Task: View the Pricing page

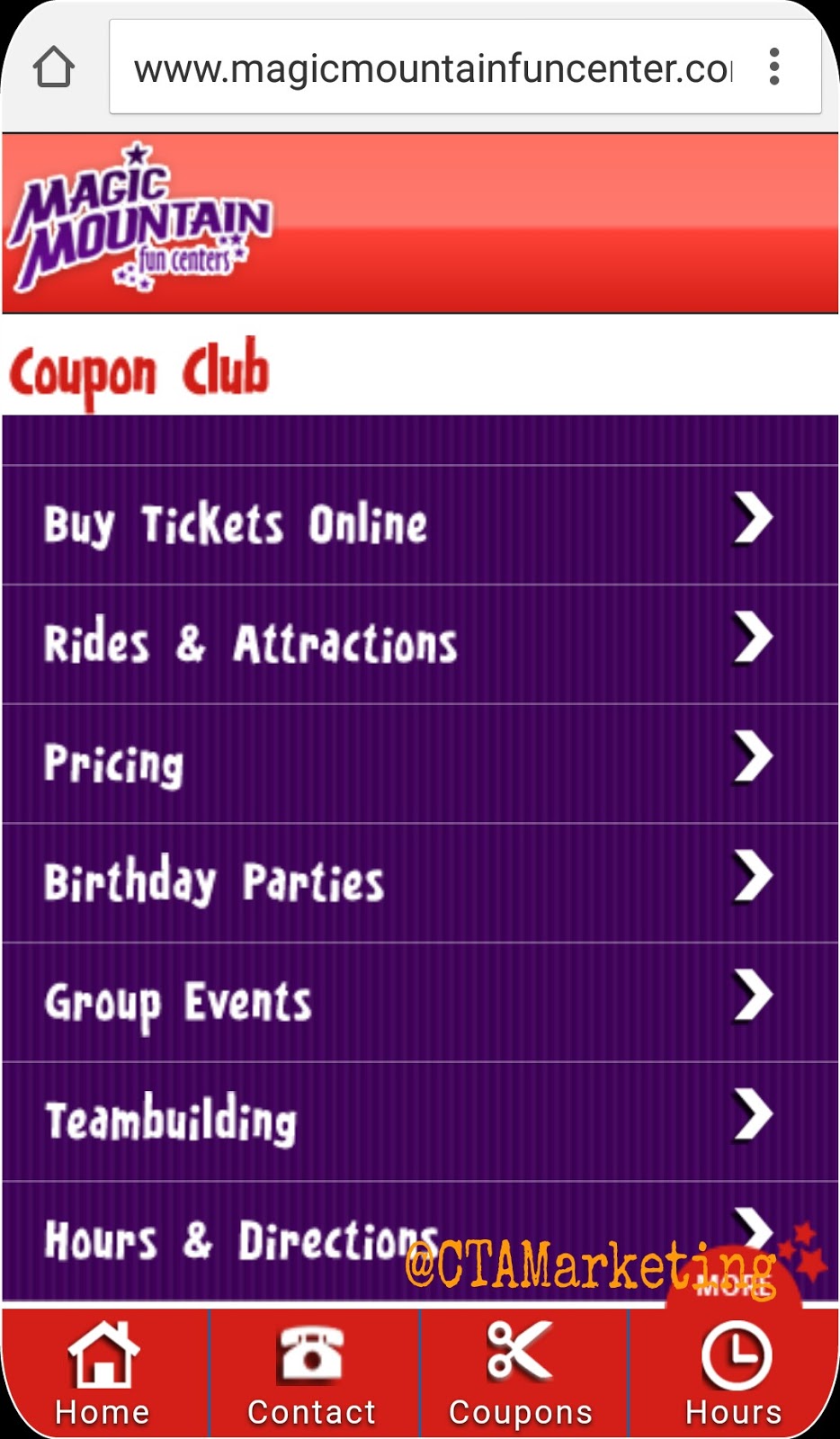Action: point(419,764)
